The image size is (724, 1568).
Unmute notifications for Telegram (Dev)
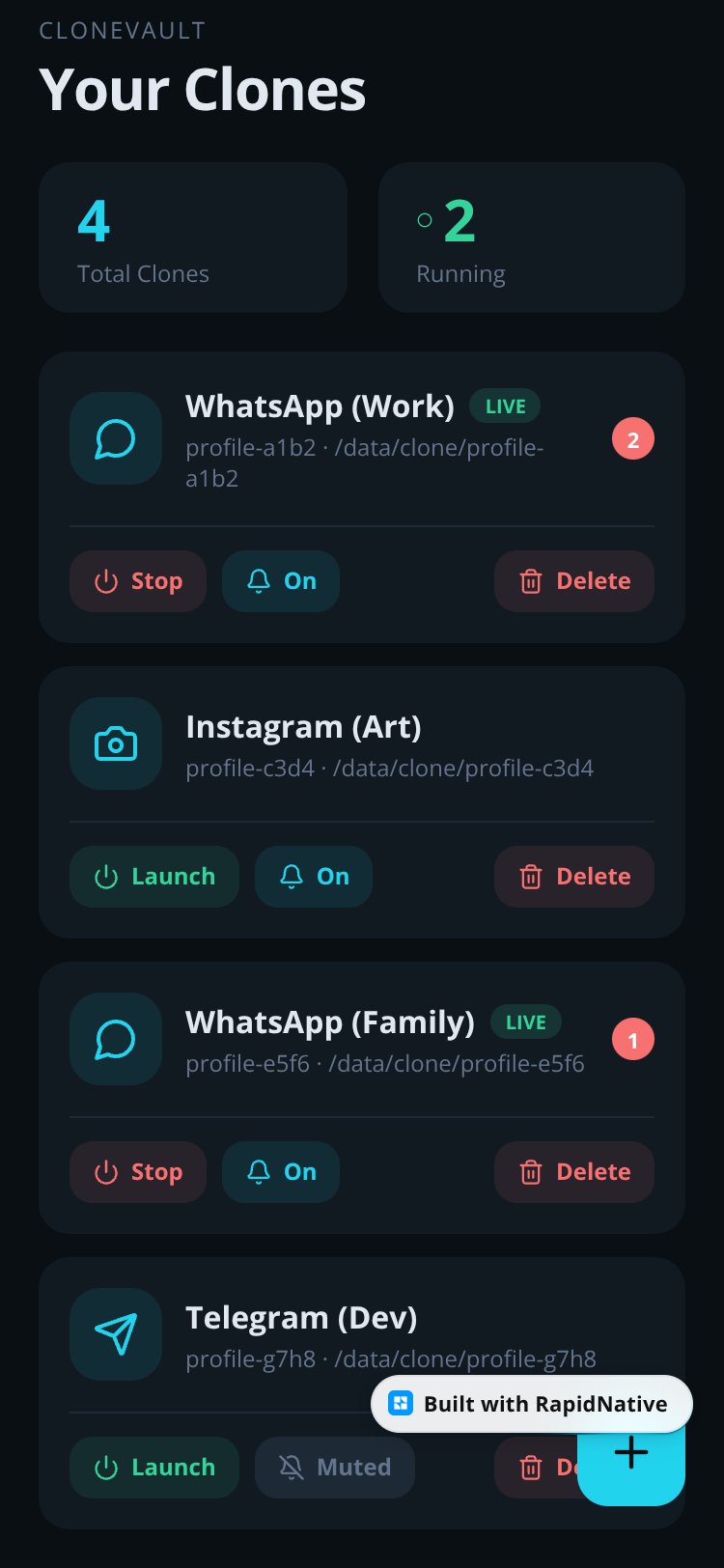pyautogui.click(x=335, y=1468)
